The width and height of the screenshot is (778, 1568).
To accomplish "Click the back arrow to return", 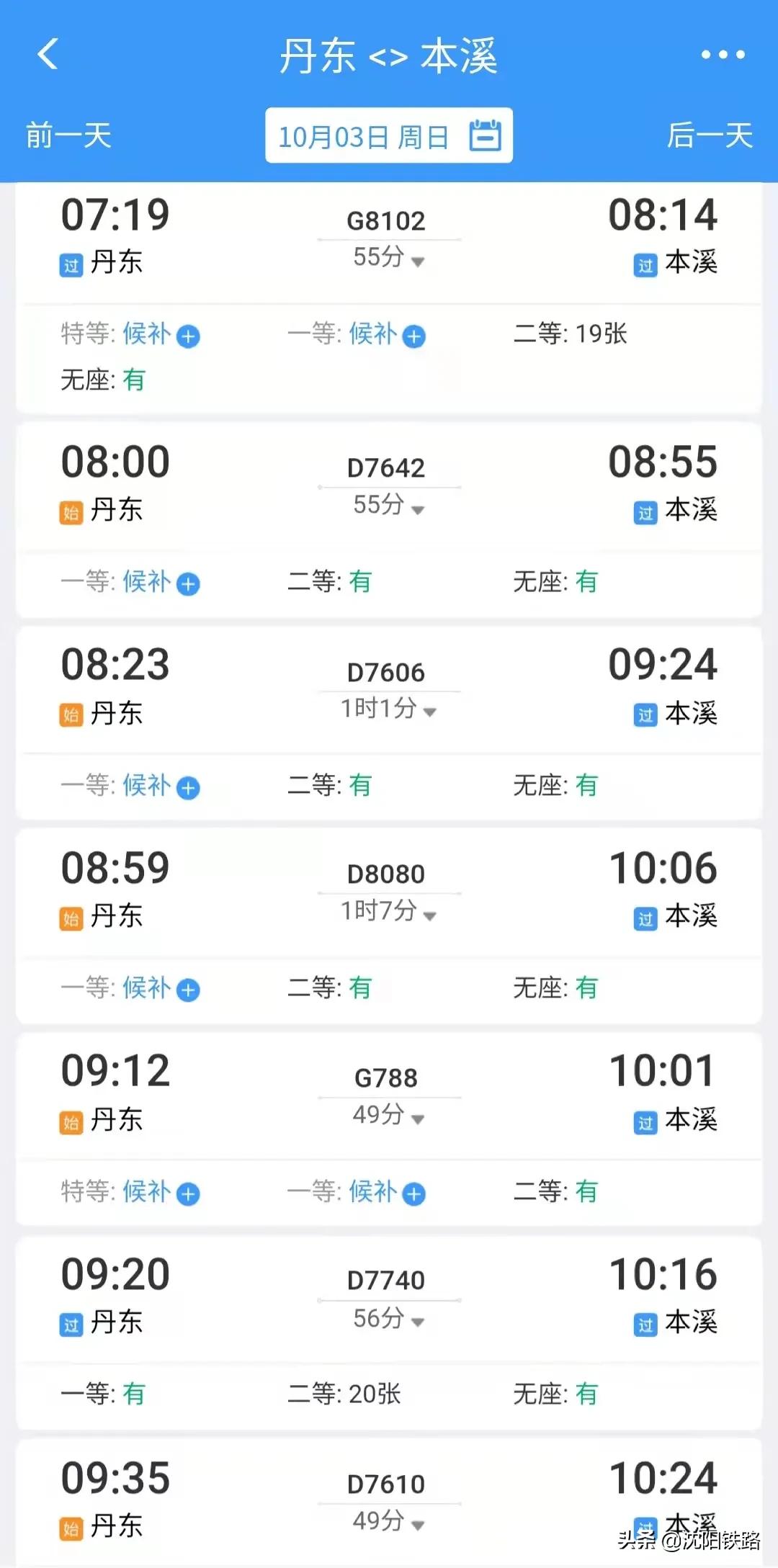I will click(48, 54).
